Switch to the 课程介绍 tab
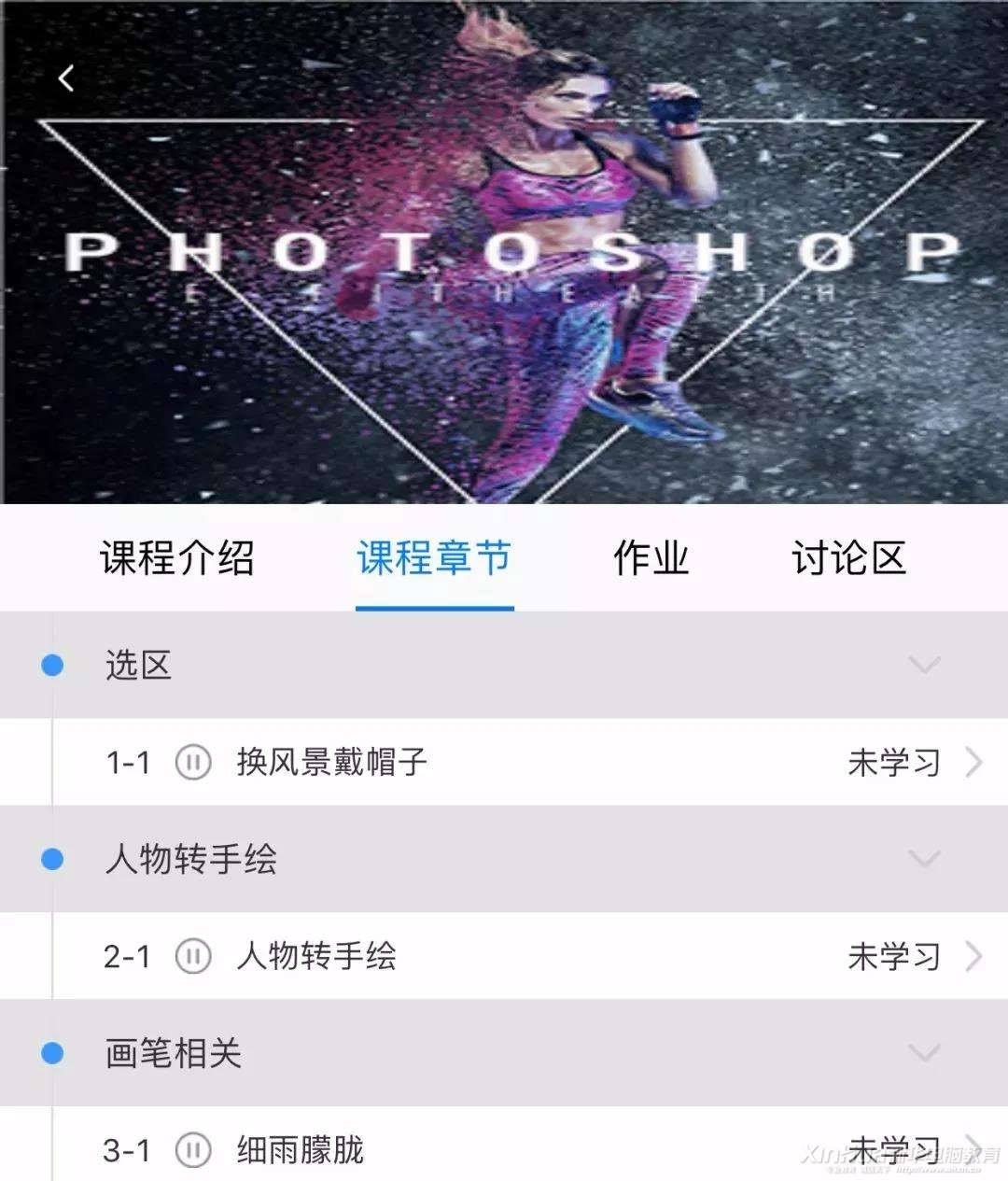Viewport: 1008px width, 1181px height. pyautogui.click(x=176, y=558)
